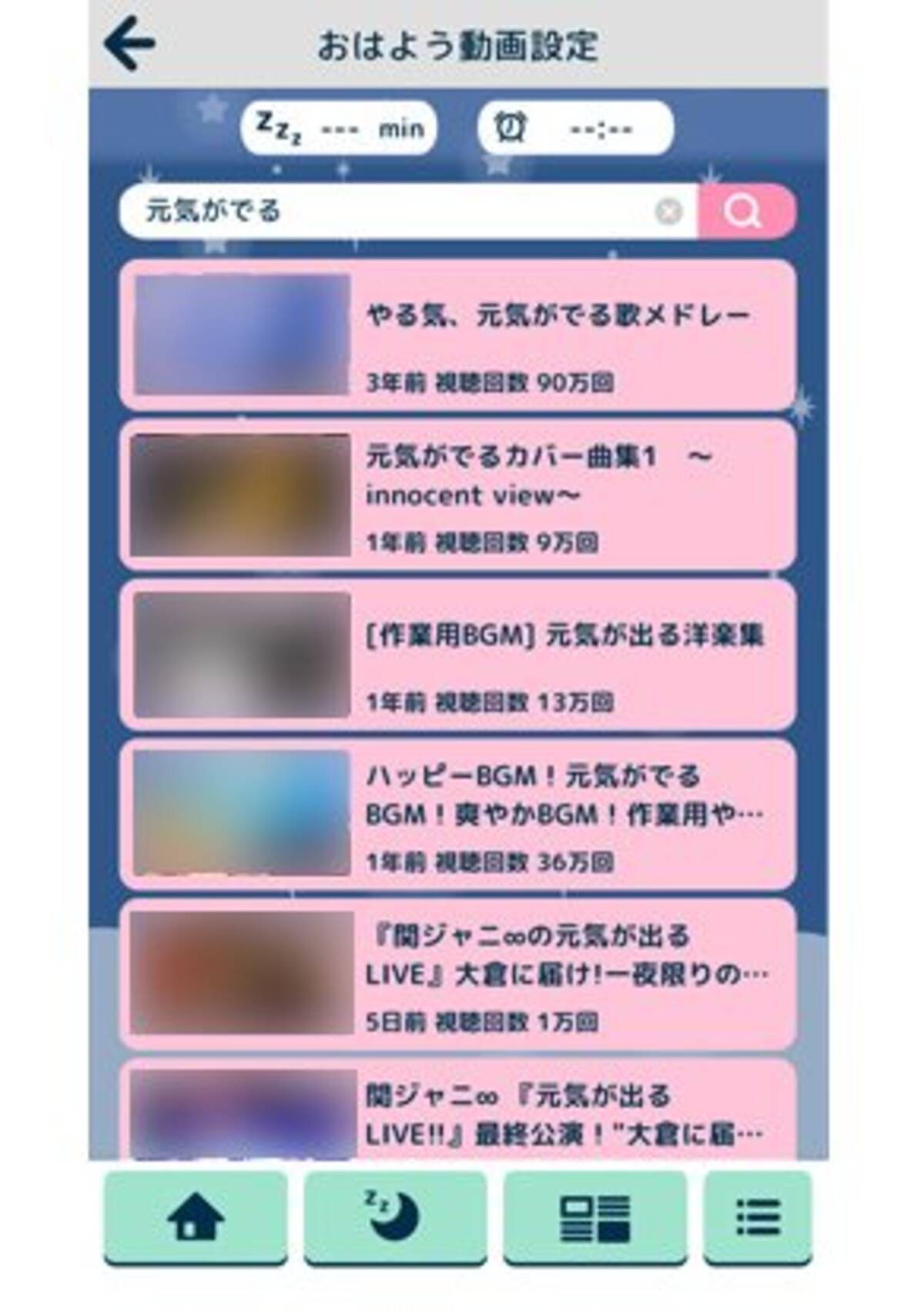Image resolution: width=924 pixels, height=1313 pixels.
Task: Set the alarm clock time
Action: coord(575,128)
